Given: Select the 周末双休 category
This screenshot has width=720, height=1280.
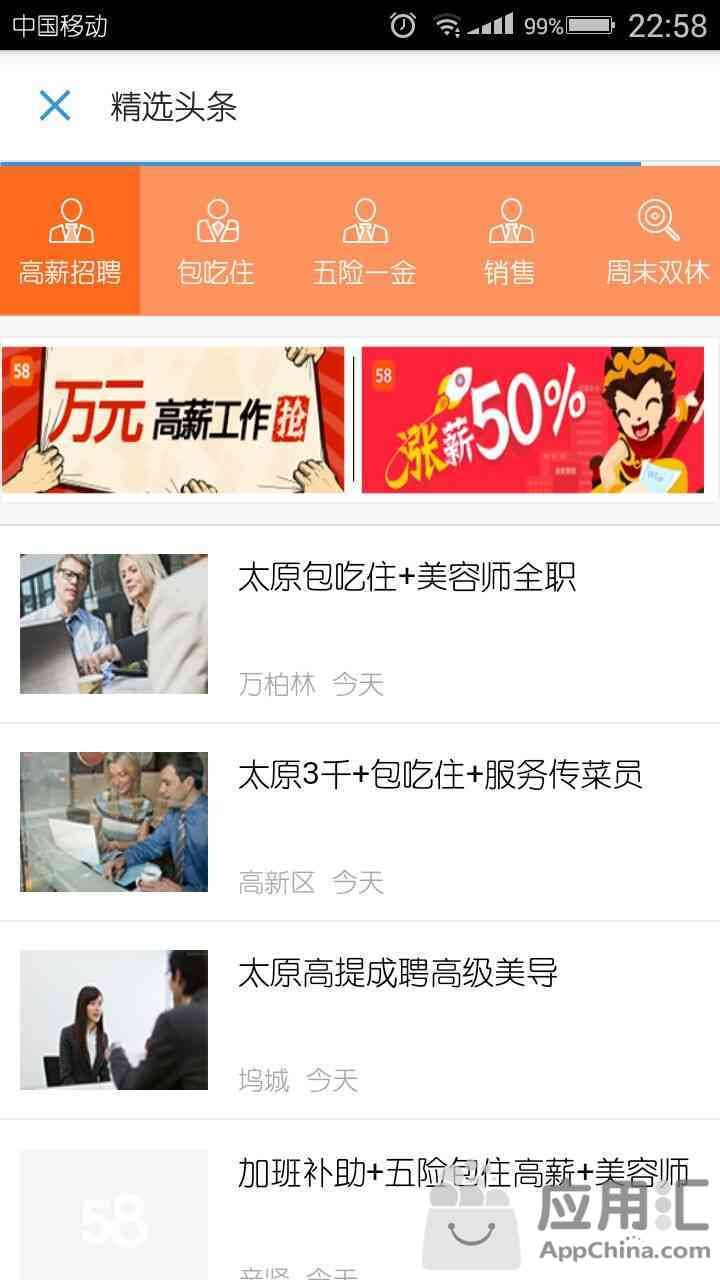Looking at the screenshot, I should point(657,241).
